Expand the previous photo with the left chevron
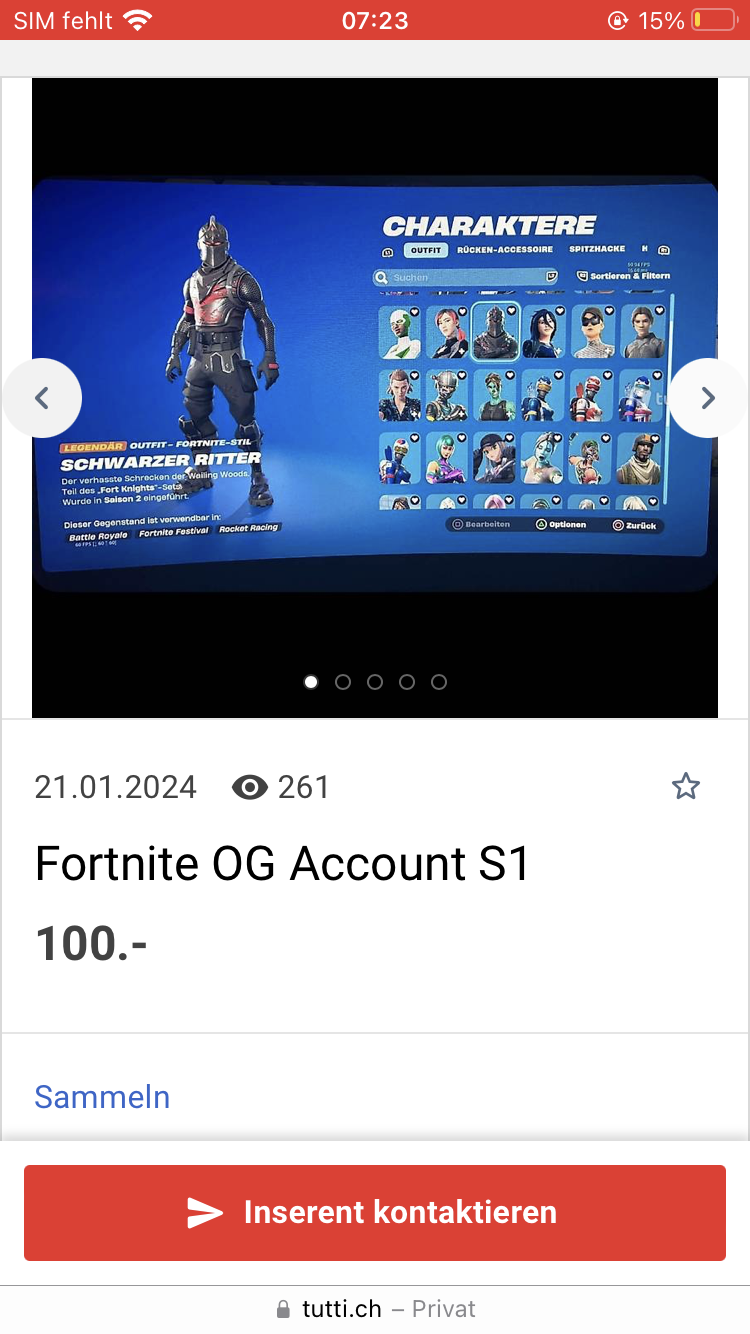This screenshot has height=1334, width=750. point(42,398)
